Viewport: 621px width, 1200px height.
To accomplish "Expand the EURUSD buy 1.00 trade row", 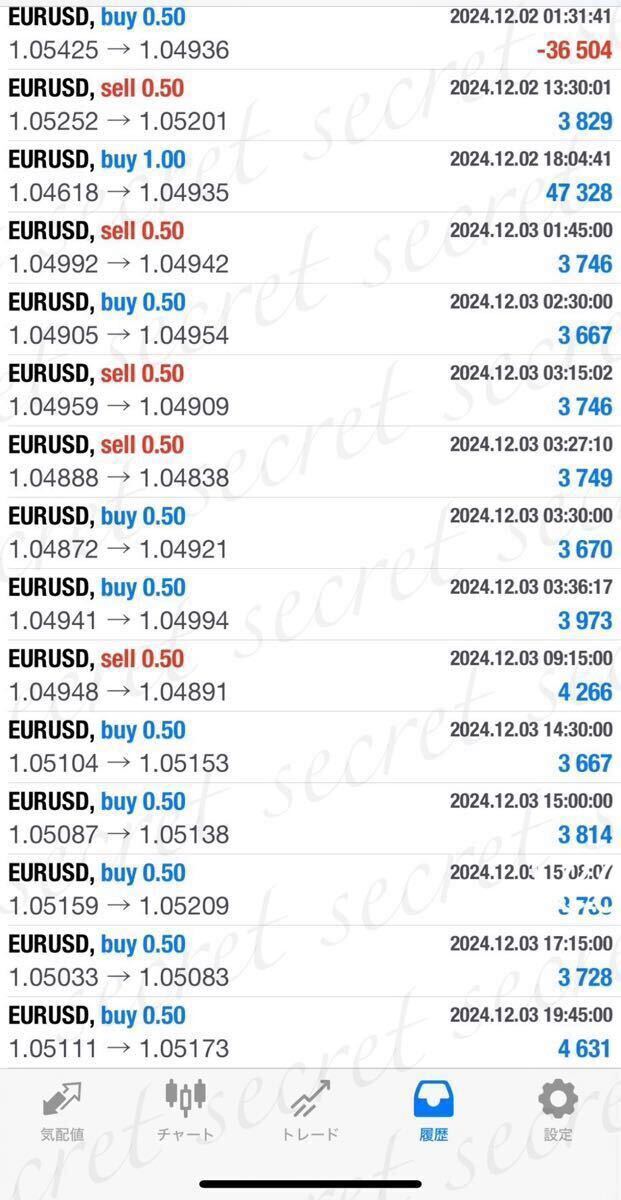I will point(310,176).
